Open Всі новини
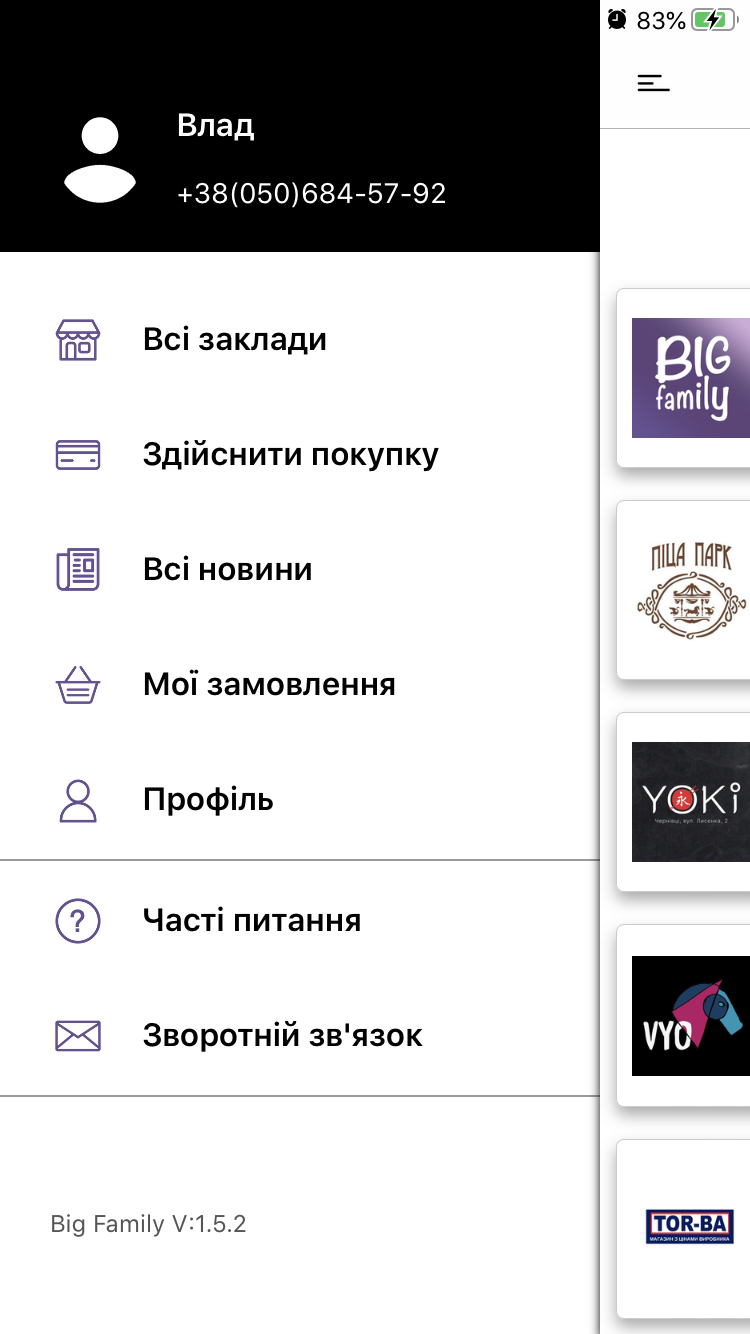Viewport: 750px width, 1334px height. point(300,570)
